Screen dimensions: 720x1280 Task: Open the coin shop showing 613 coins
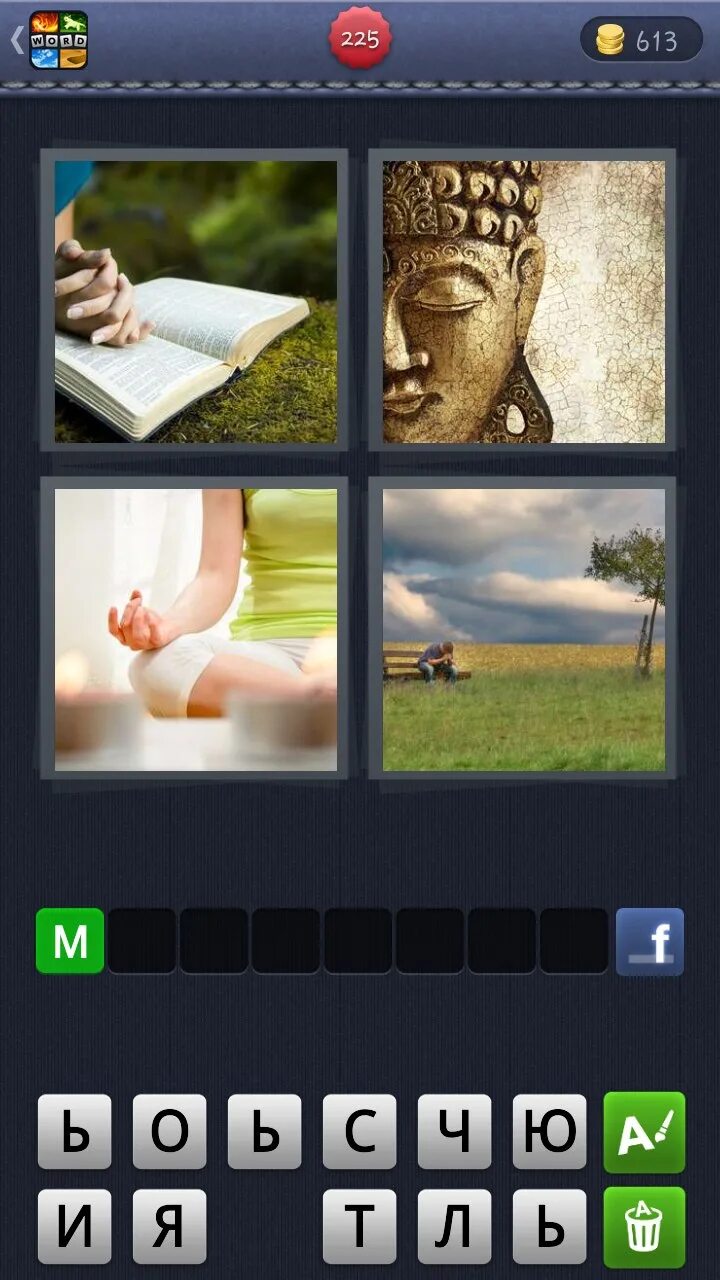641,40
